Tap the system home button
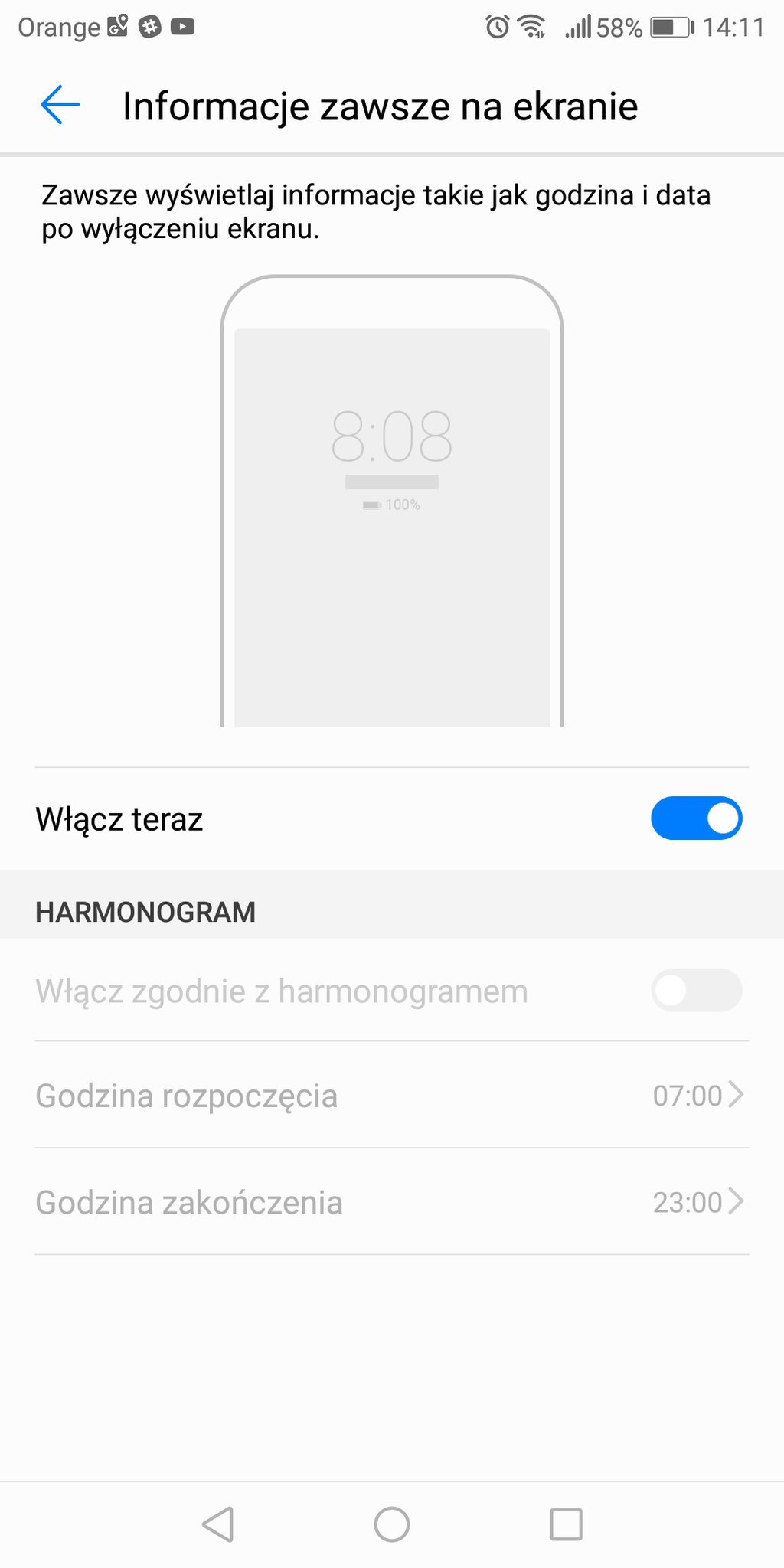Image resolution: width=784 pixels, height=1568 pixels. click(x=391, y=1524)
